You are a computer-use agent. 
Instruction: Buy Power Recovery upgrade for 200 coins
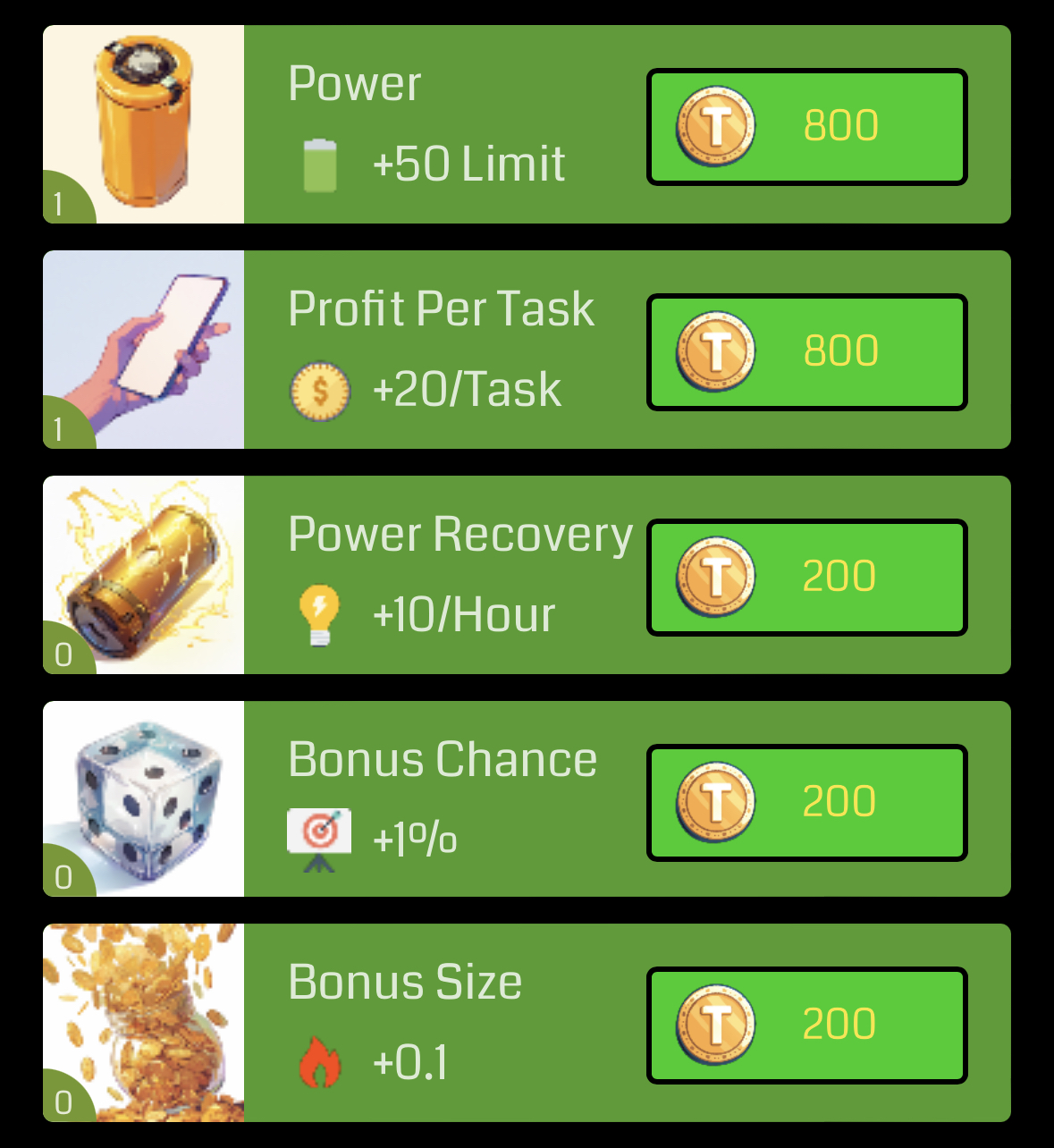806,578
